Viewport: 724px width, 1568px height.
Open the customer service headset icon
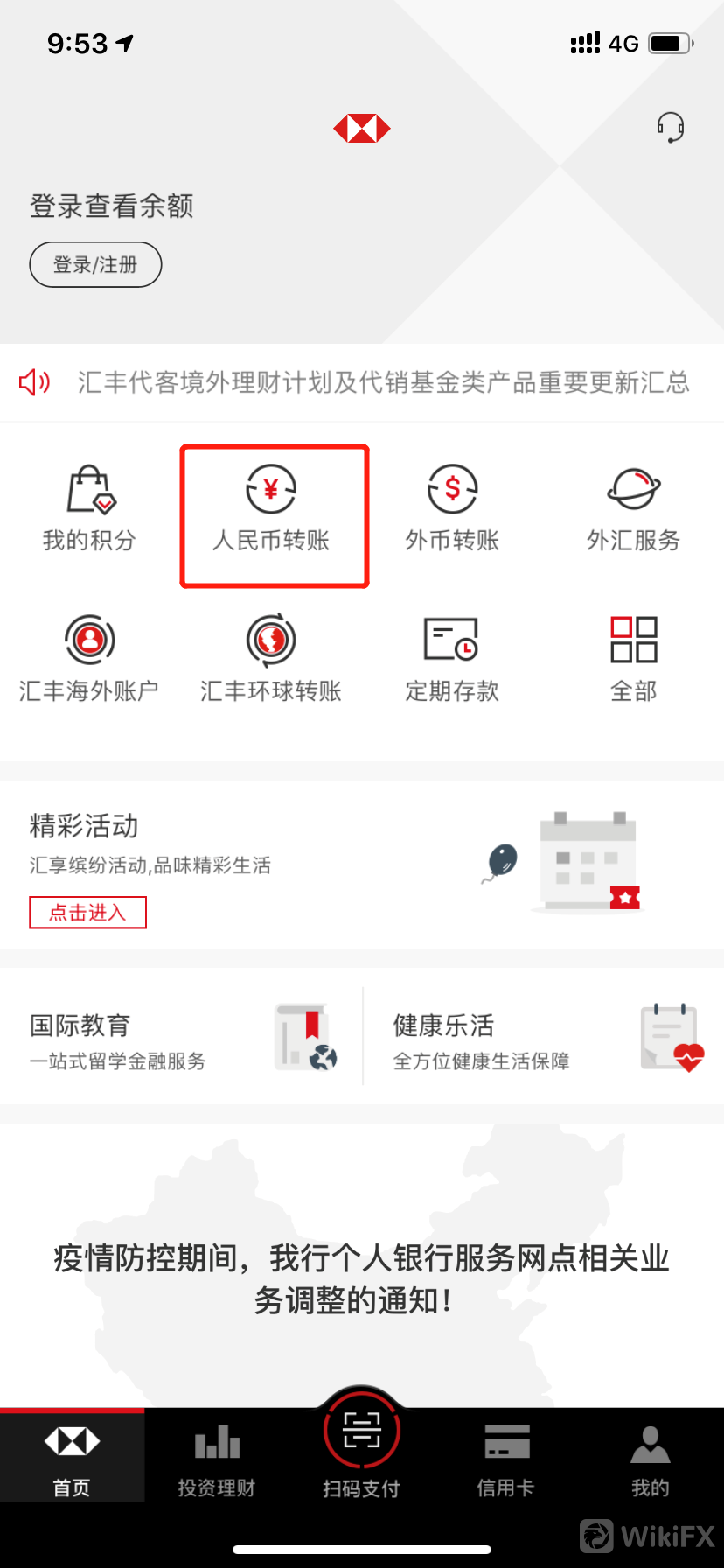(670, 128)
